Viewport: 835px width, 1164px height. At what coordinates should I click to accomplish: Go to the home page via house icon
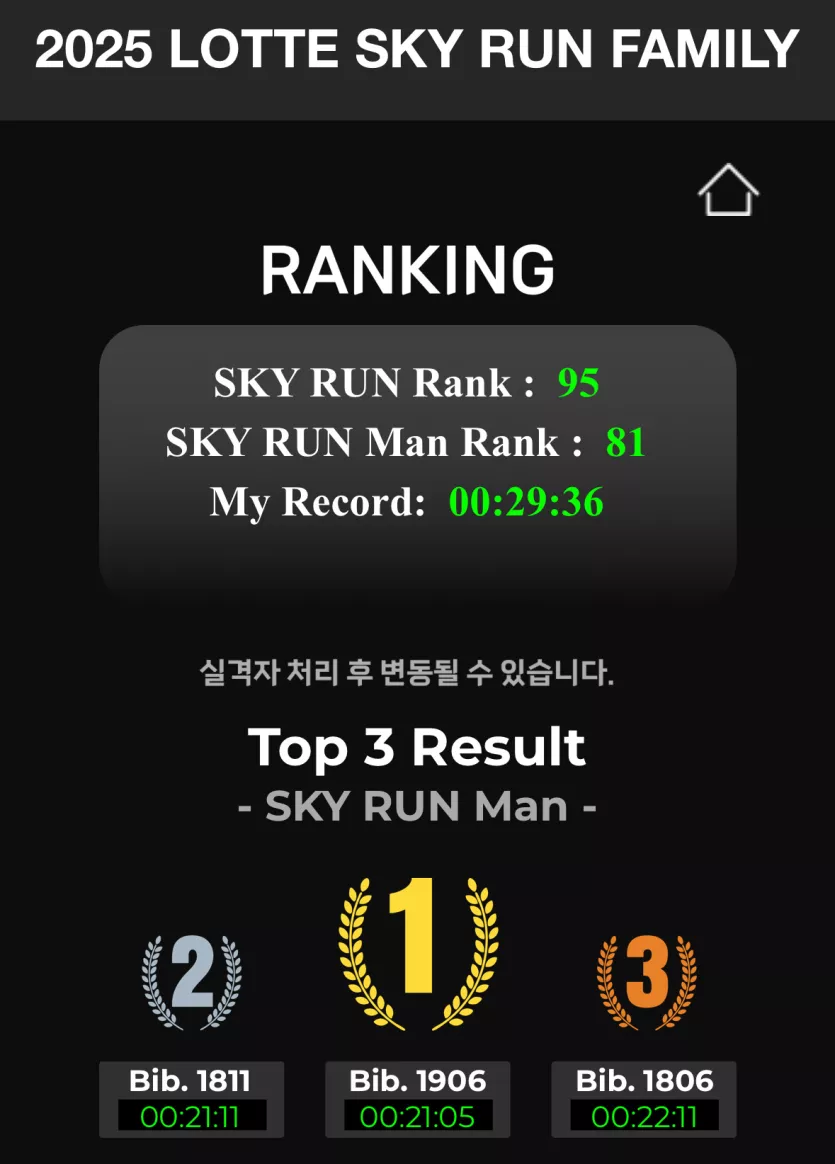[728, 191]
